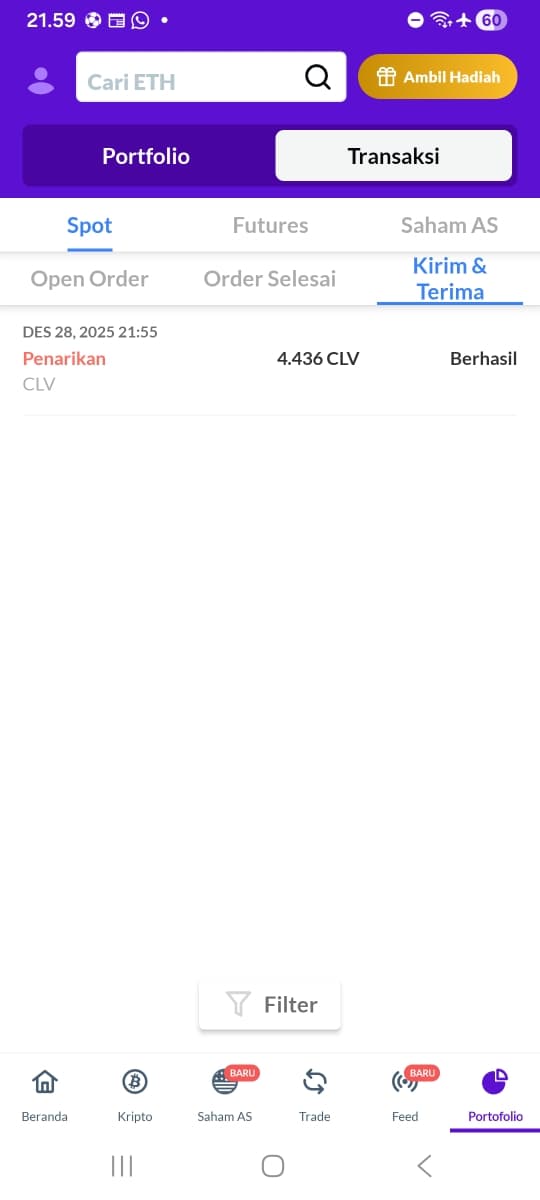Viewport: 540px width, 1200px height.
Task: Open Saham AS in the bottom bar
Action: coord(225,1093)
